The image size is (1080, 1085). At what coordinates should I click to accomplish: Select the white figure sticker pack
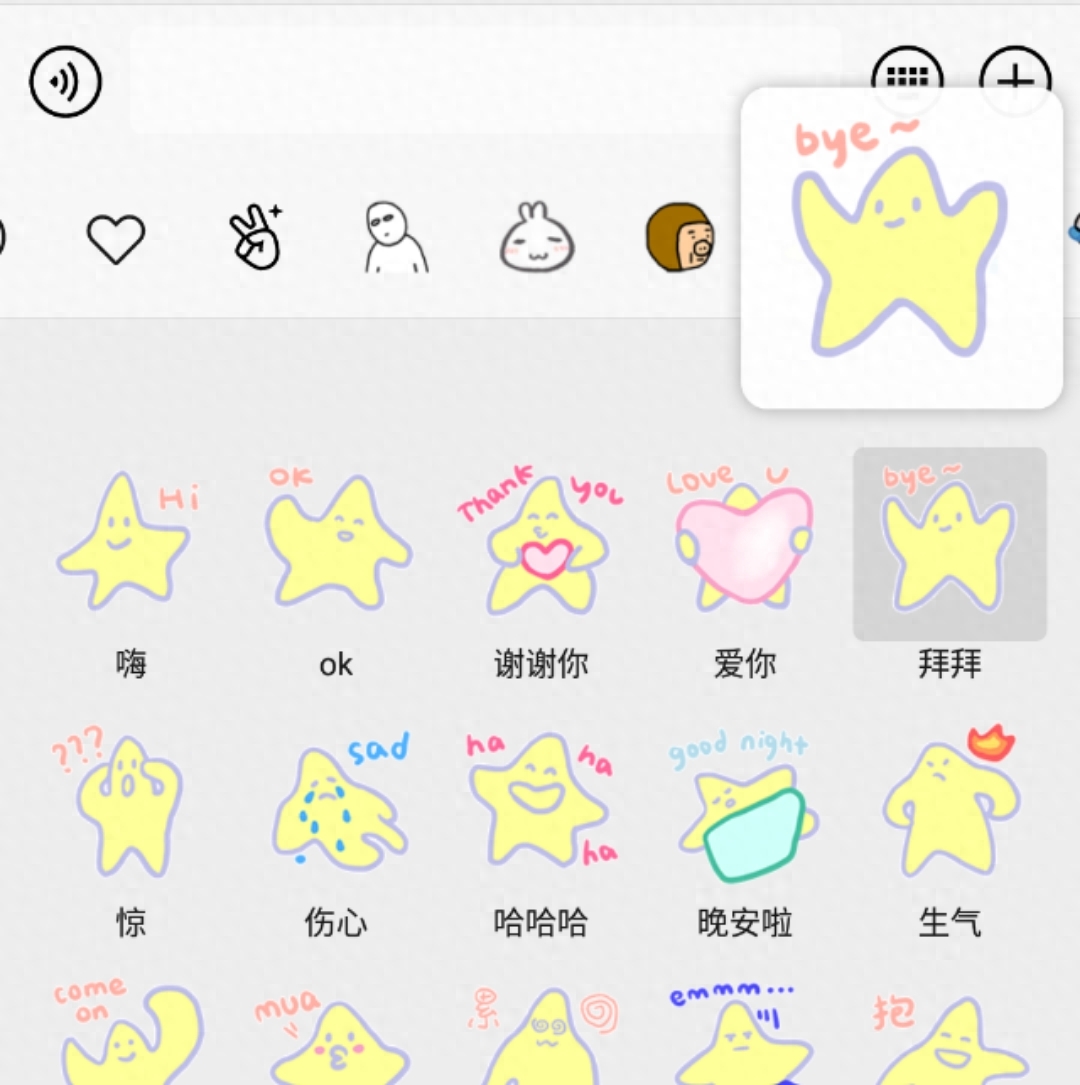coord(395,238)
